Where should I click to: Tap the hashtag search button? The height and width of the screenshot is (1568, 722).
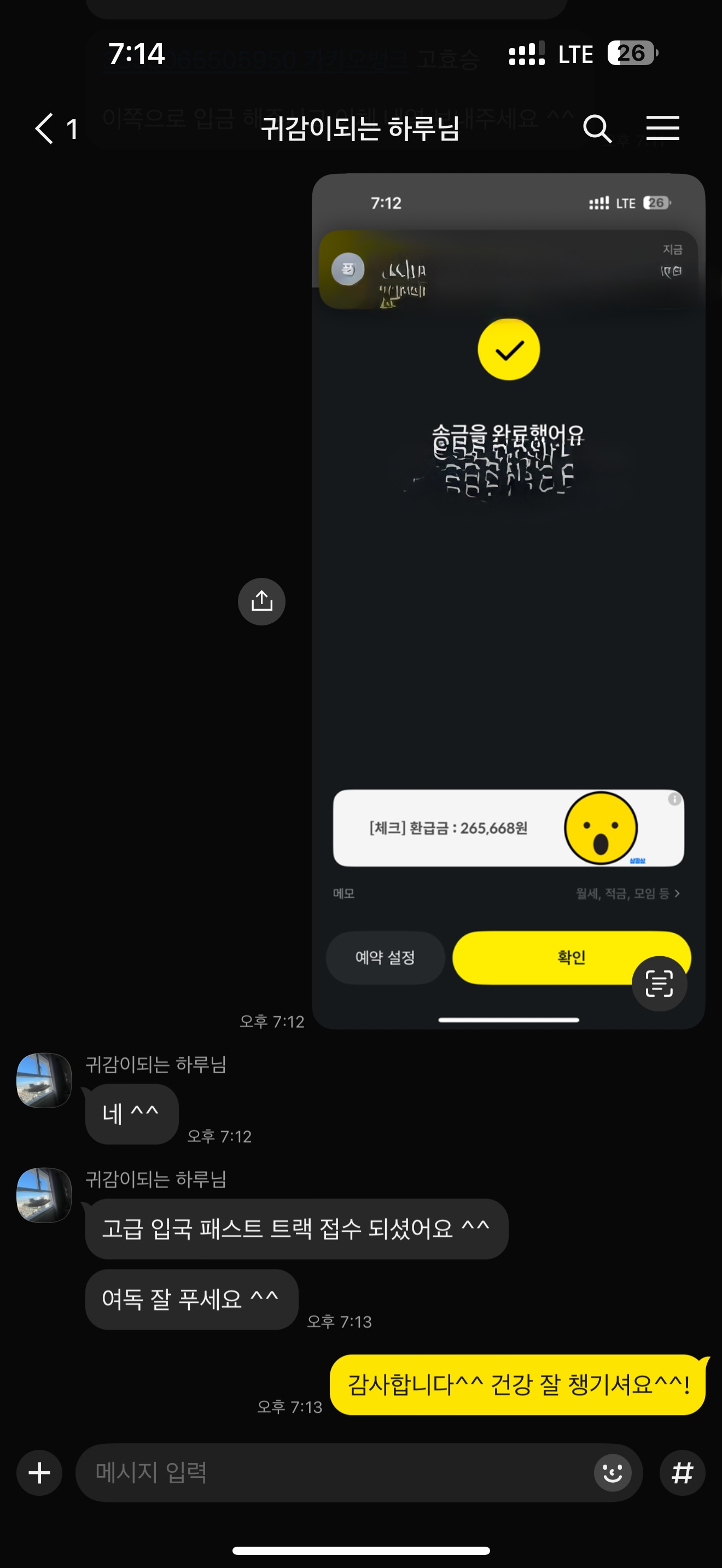click(x=682, y=1473)
